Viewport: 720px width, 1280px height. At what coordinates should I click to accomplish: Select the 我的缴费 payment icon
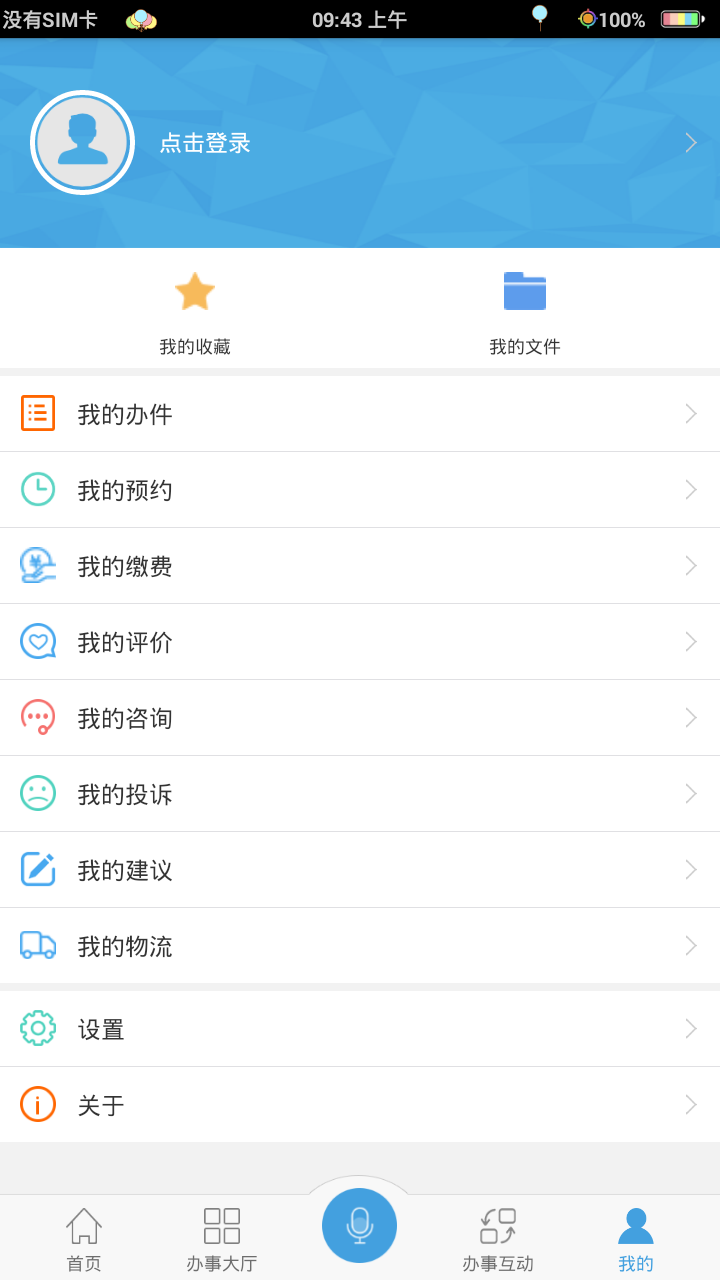point(36,565)
